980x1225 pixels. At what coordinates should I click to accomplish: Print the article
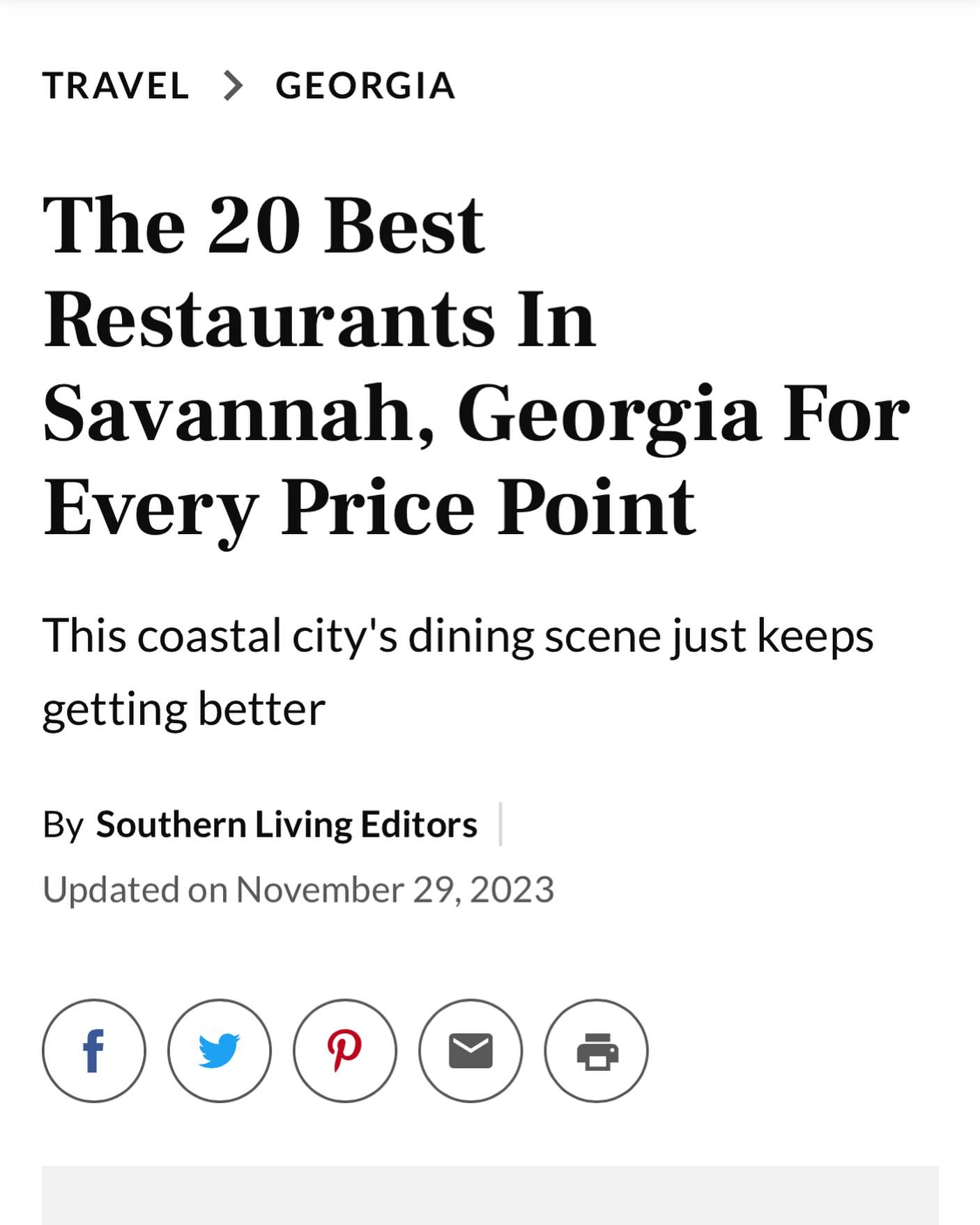point(596,1051)
